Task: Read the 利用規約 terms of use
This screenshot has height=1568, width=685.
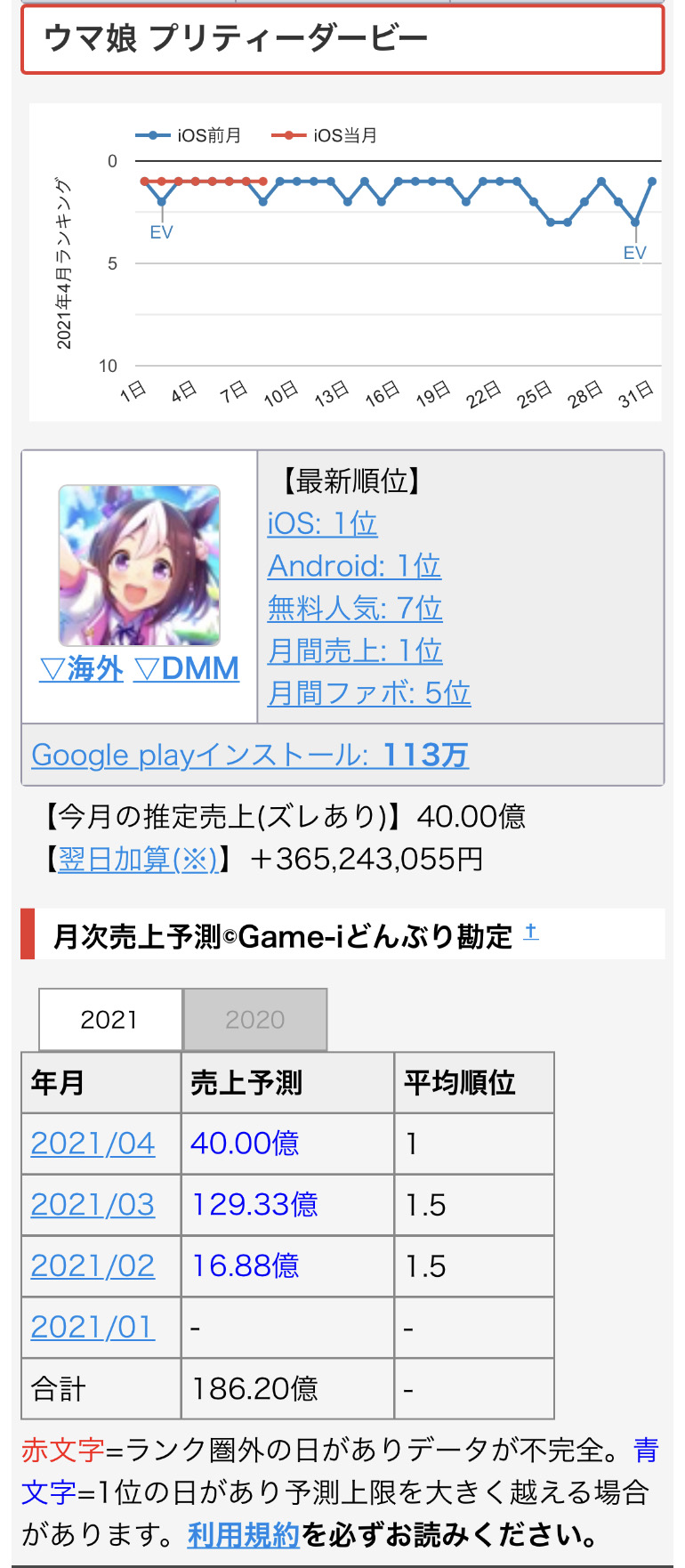Action: (x=243, y=1535)
